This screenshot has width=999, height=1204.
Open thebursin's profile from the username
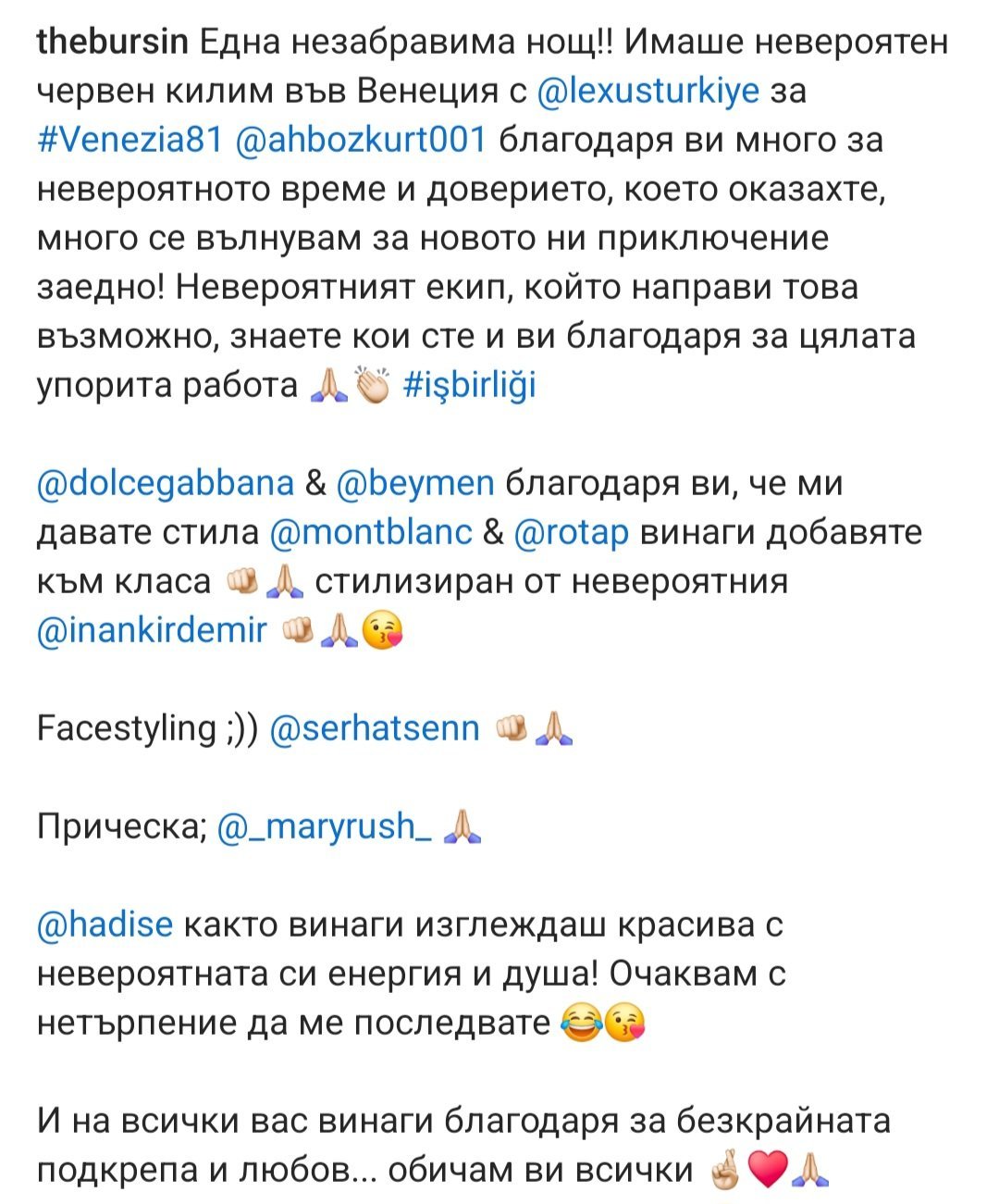pyautogui.click(x=113, y=42)
